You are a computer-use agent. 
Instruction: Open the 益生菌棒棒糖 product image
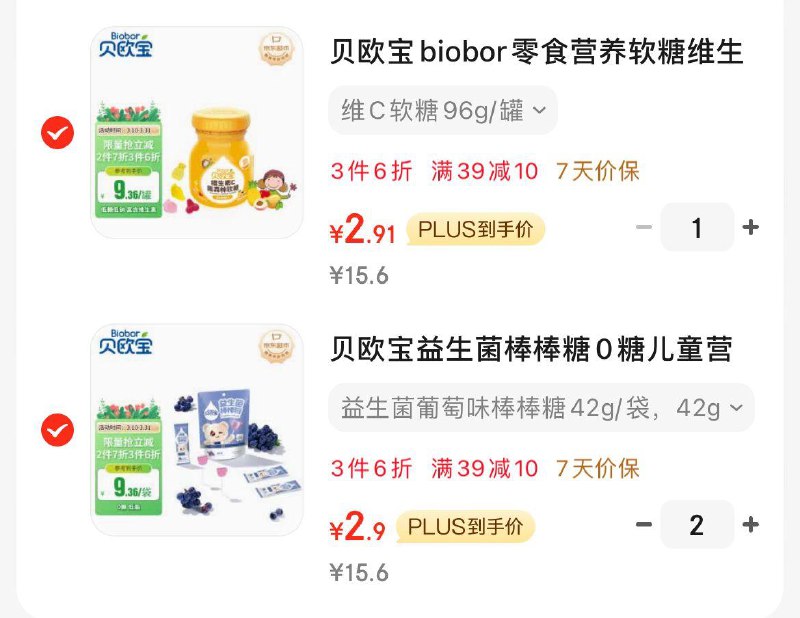point(197,430)
